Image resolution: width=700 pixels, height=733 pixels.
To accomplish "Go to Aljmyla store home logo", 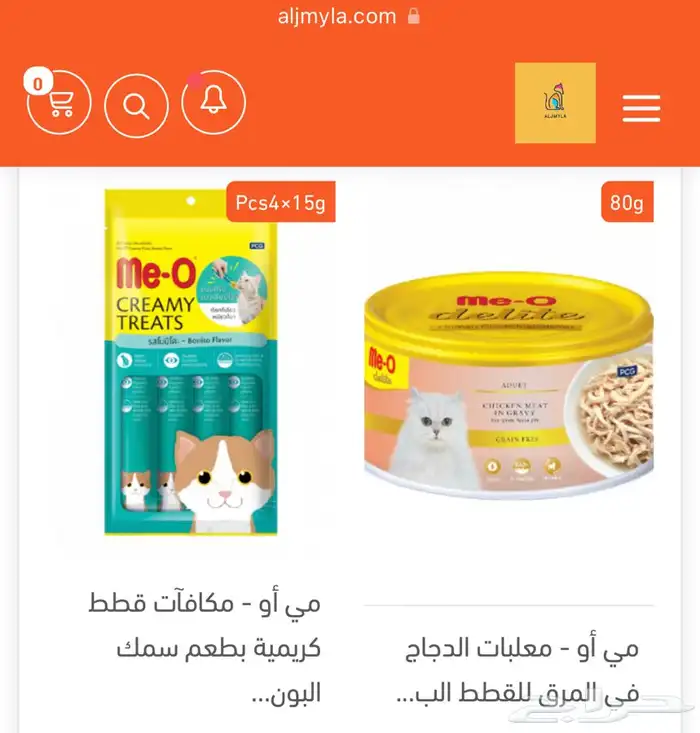I will pyautogui.click(x=555, y=103).
